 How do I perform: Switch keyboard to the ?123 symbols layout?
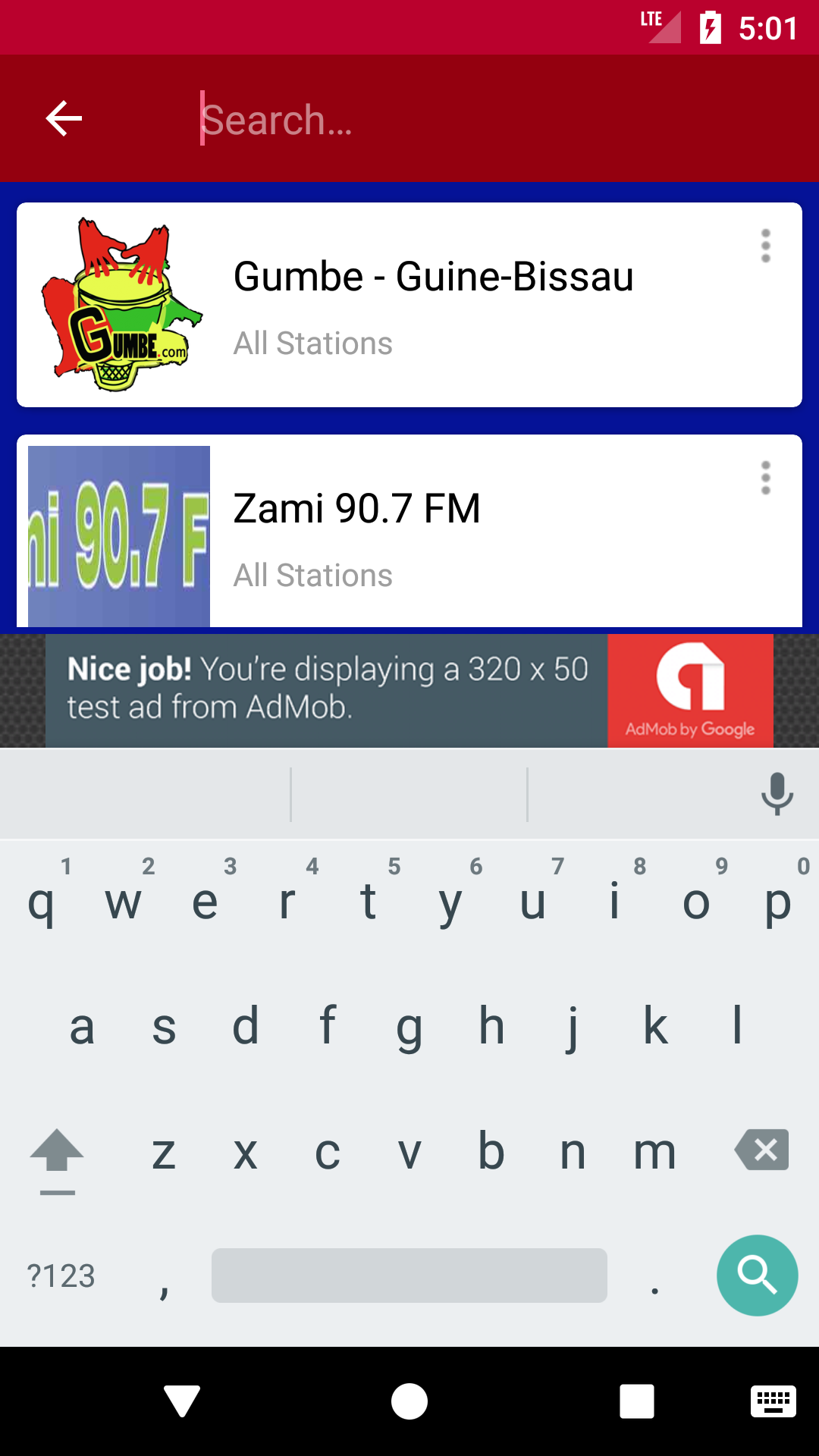(61, 1276)
